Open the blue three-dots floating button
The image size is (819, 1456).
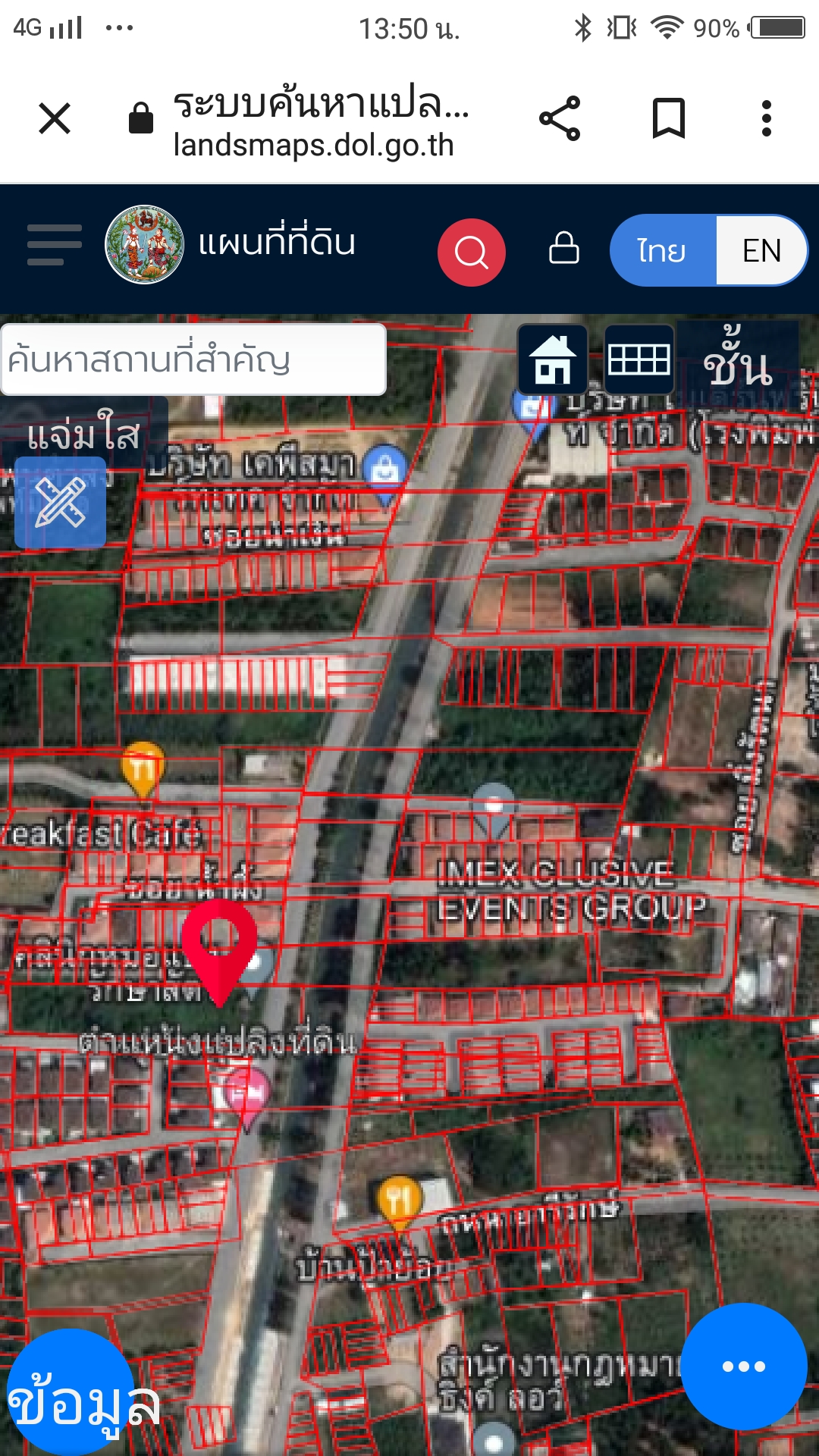click(x=743, y=1367)
